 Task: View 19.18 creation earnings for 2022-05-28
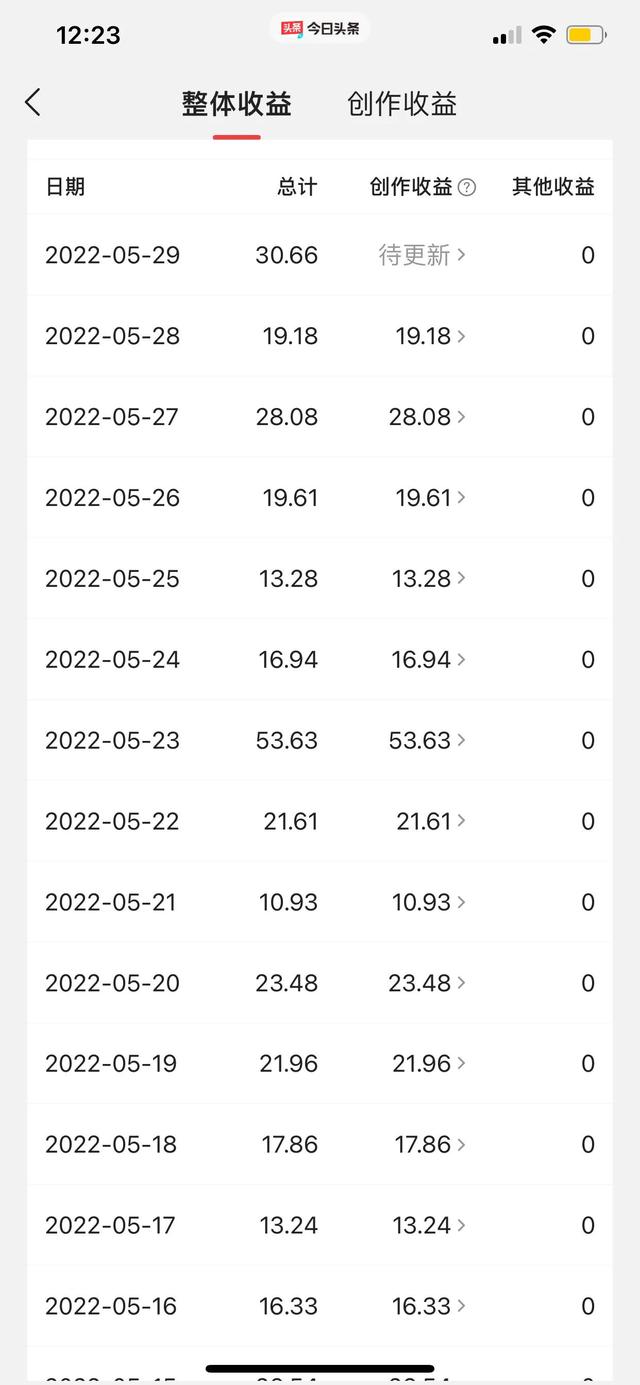430,336
